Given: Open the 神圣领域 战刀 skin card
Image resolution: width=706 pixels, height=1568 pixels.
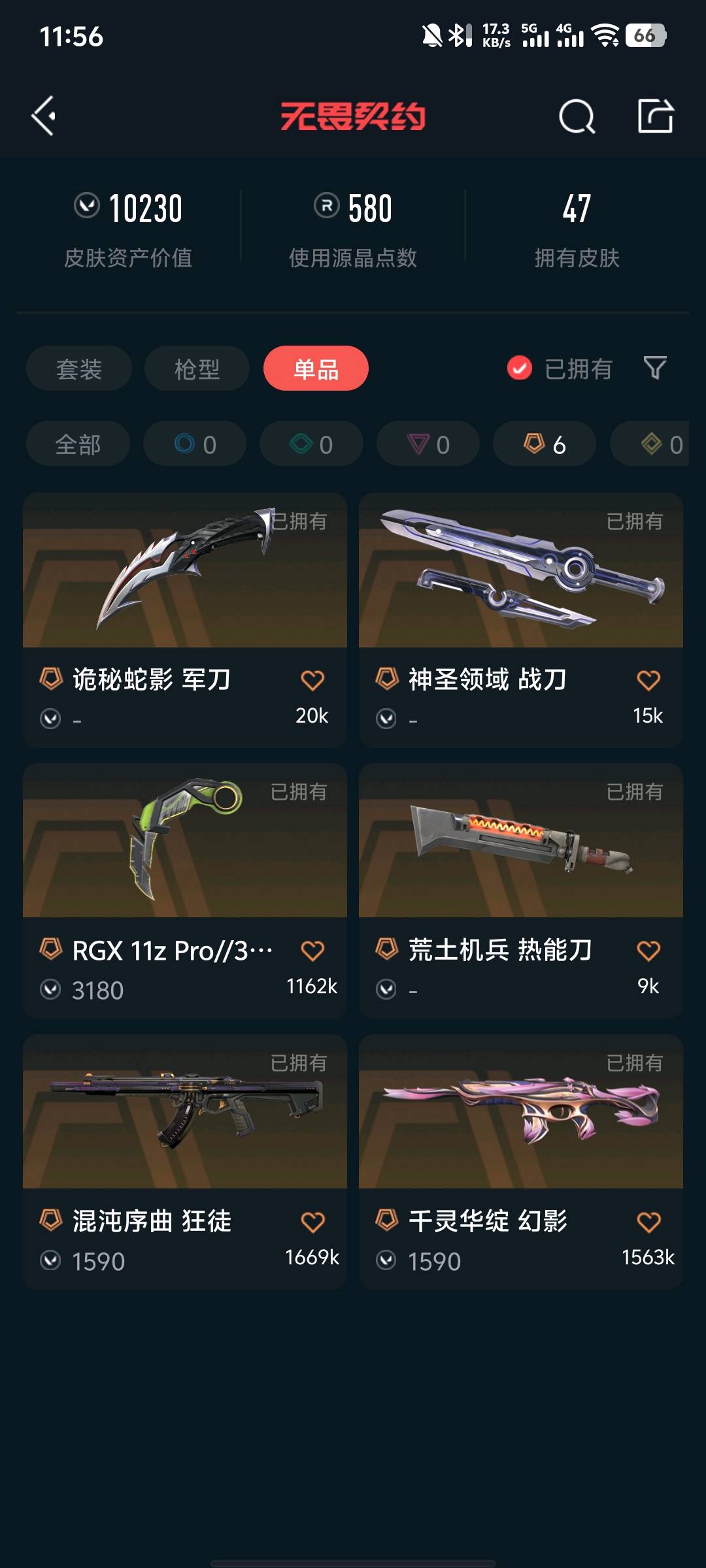Looking at the screenshot, I should pyautogui.click(x=521, y=620).
